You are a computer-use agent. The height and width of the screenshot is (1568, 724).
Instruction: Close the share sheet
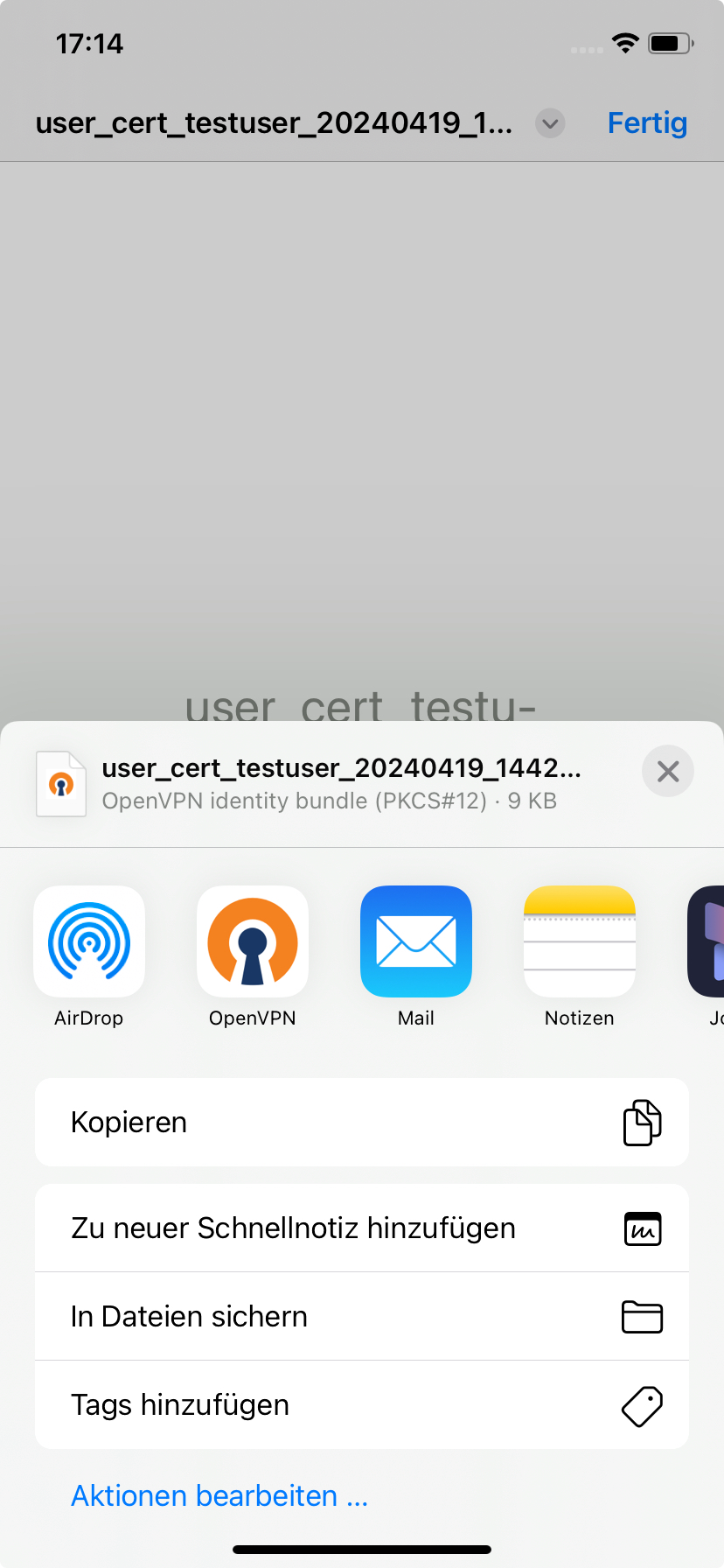668,771
